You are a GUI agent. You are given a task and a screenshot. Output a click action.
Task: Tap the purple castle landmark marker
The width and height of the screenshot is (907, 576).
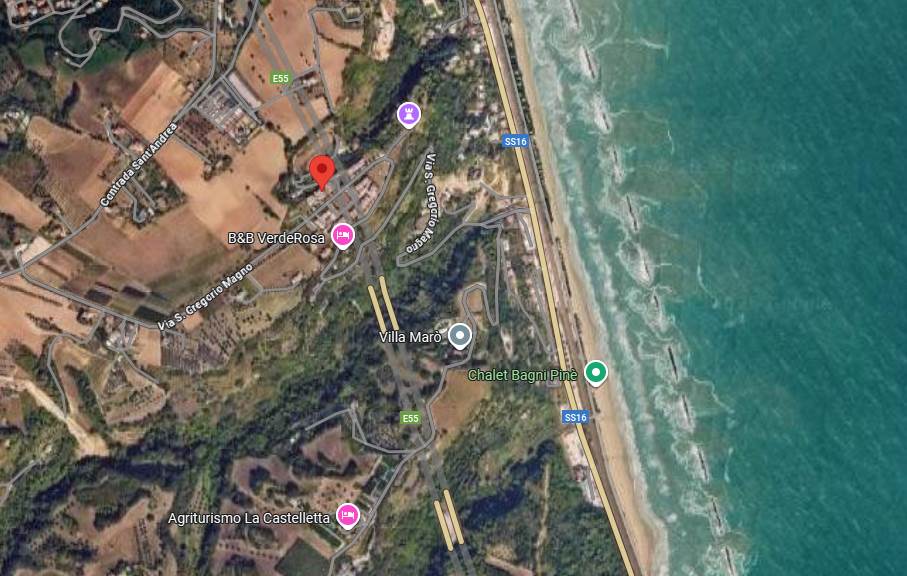coord(408,113)
